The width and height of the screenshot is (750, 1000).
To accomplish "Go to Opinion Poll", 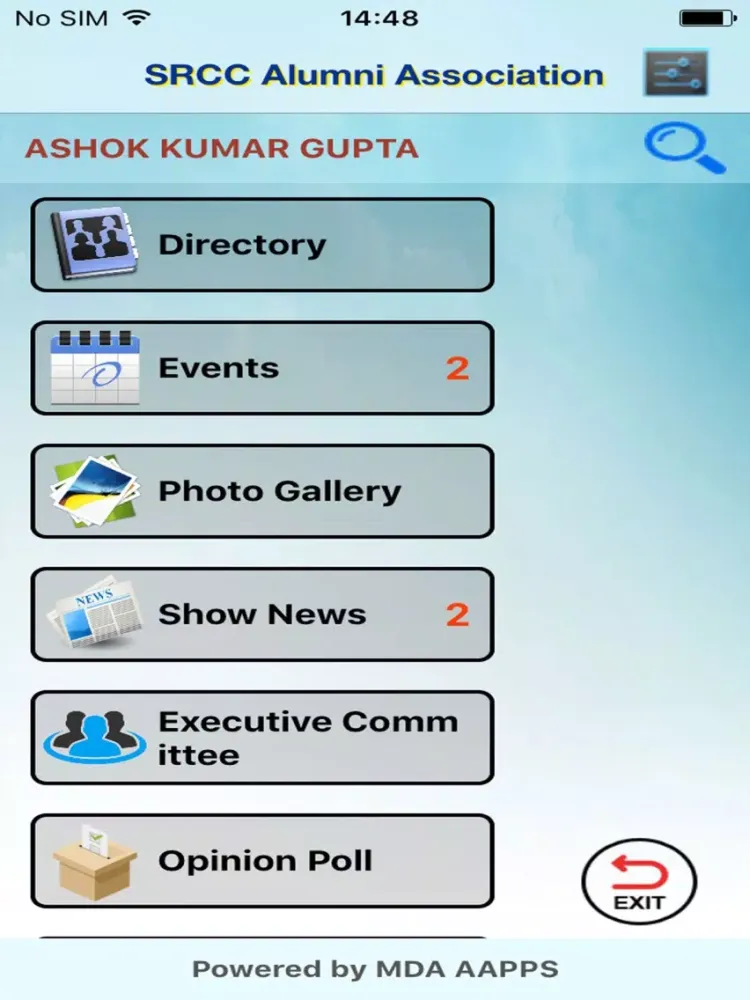I will point(262,860).
